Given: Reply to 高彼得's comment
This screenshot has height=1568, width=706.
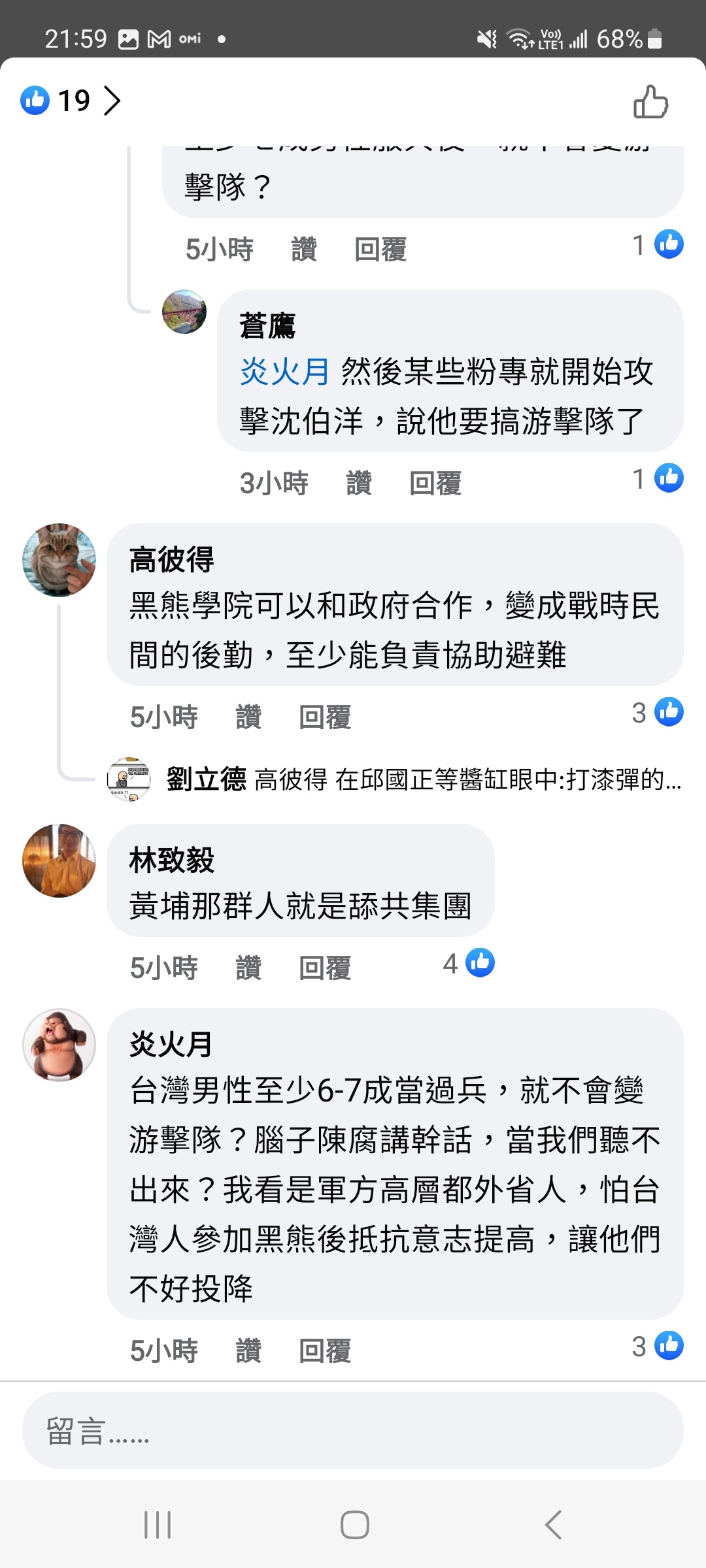Looking at the screenshot, I should 325,717.
